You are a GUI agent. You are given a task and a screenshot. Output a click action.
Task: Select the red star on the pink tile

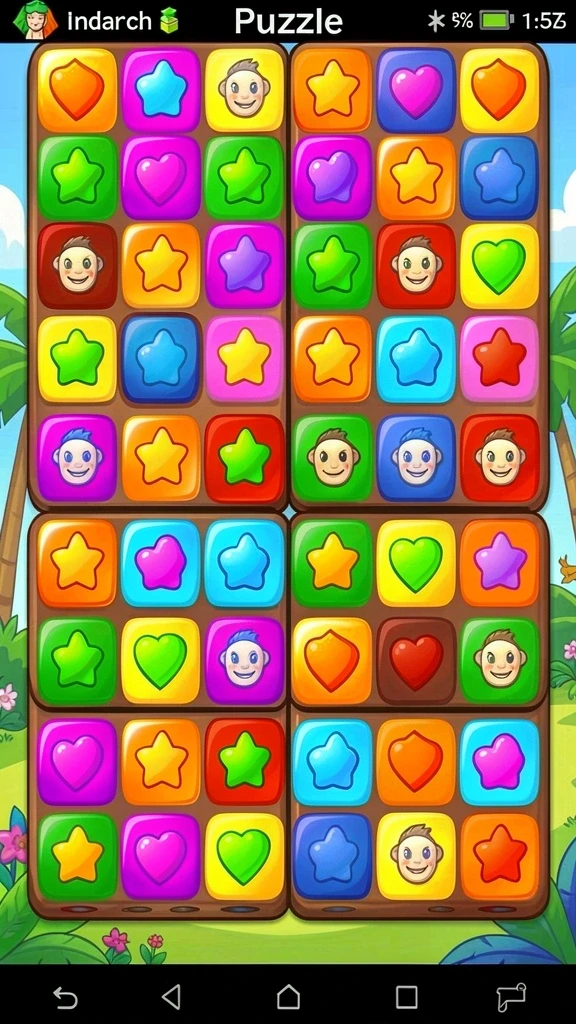500,359
